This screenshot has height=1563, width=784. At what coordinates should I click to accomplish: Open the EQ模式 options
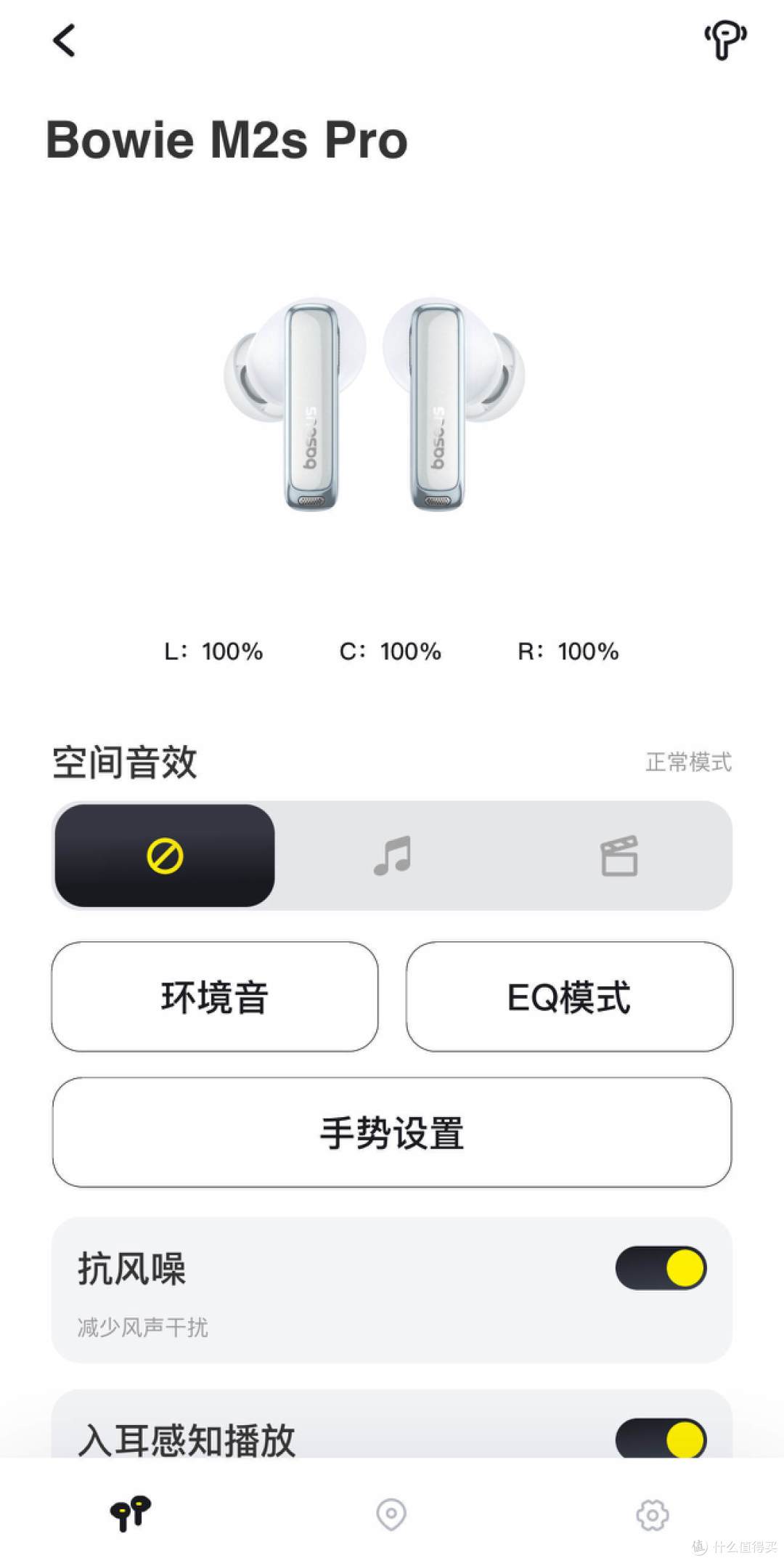[571, 996]
